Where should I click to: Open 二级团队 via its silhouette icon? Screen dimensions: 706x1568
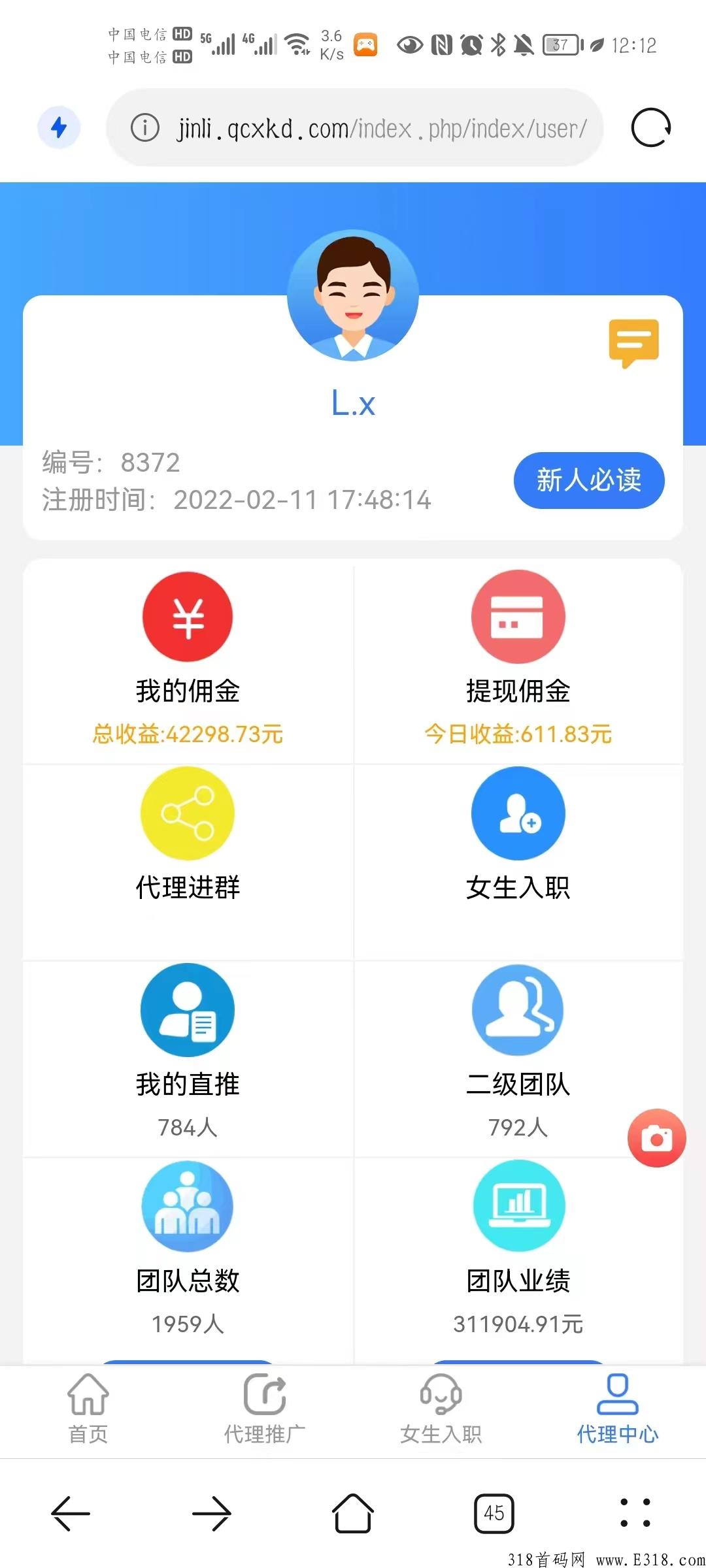518,1010
